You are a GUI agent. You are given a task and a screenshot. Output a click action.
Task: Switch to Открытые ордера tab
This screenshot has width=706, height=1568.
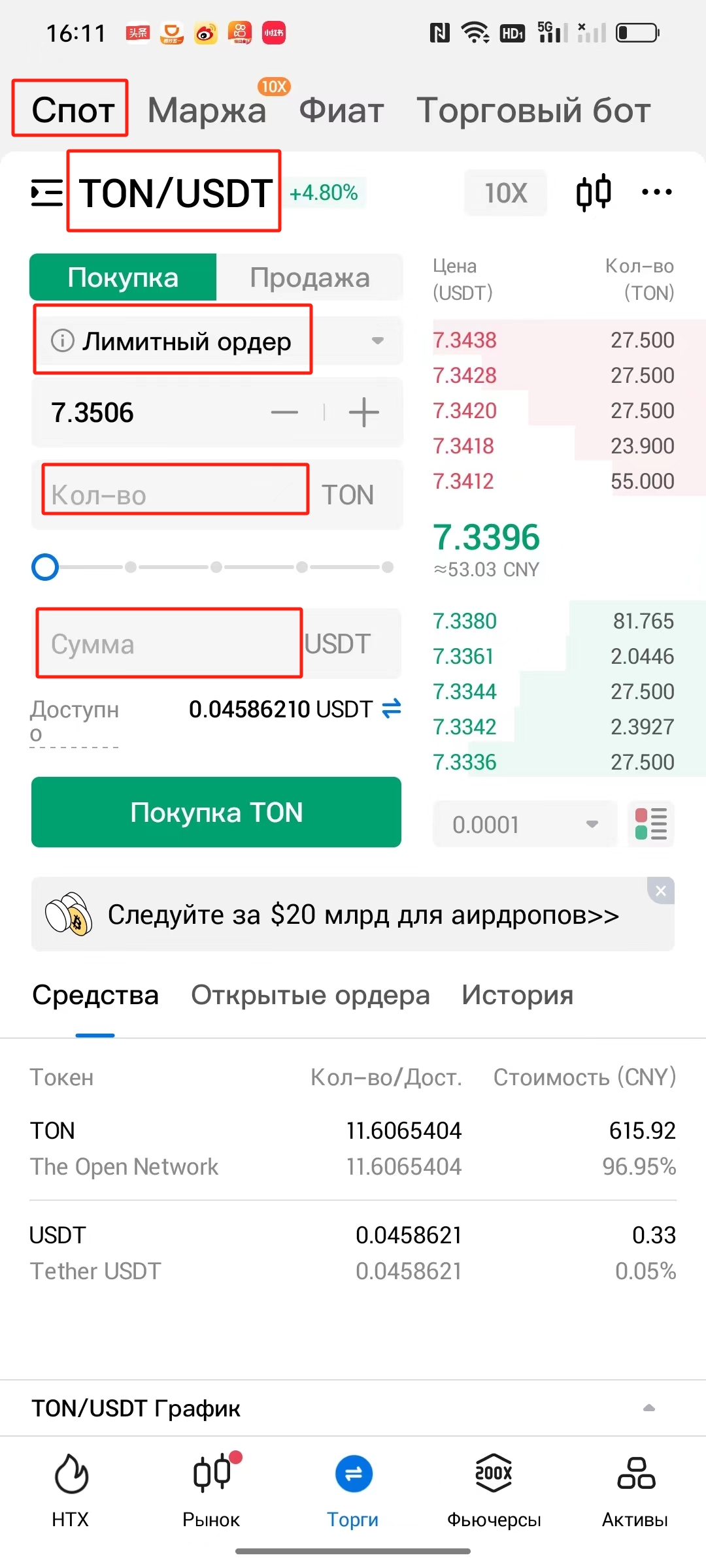(x=310, y=995)
